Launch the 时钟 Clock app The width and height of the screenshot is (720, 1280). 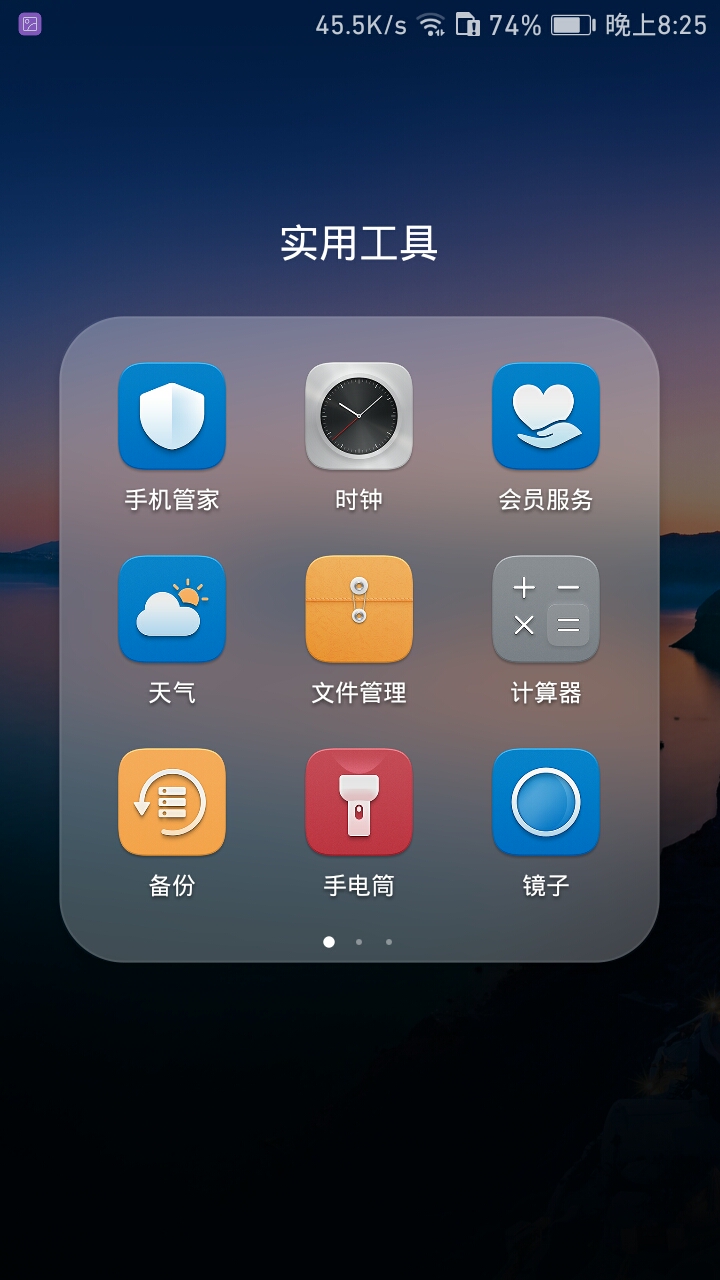point(358,417)
